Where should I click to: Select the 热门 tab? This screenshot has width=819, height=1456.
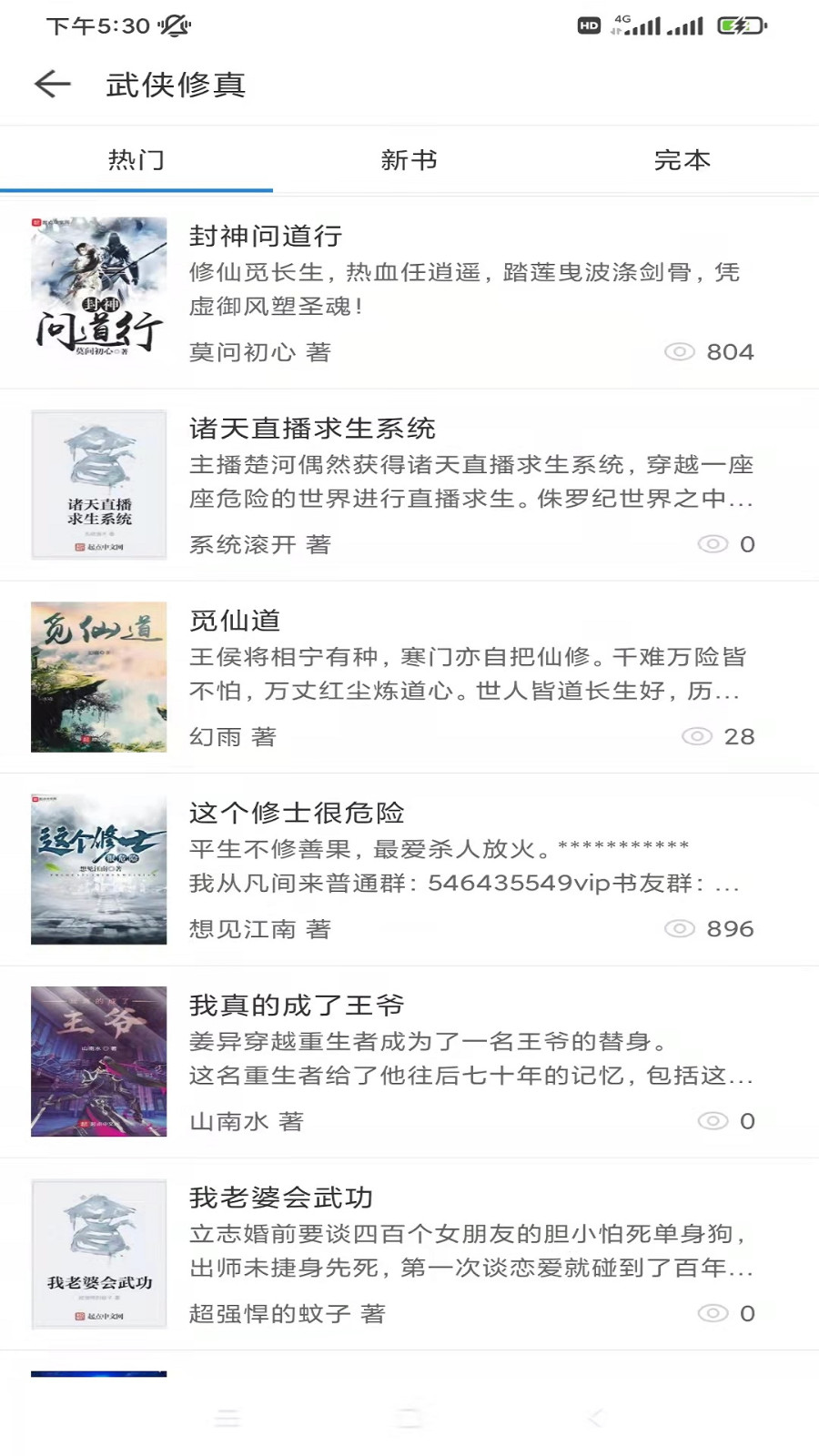click(136, 159)
